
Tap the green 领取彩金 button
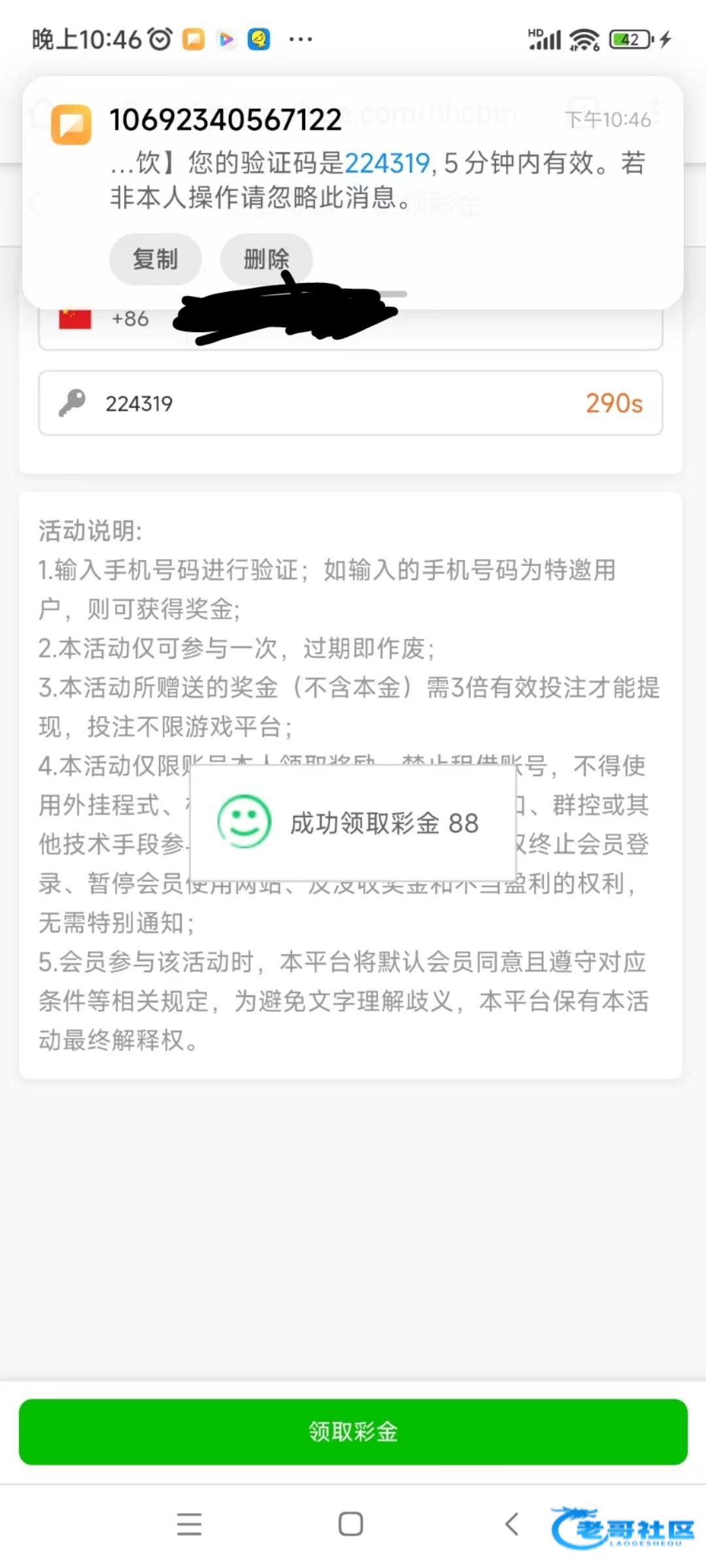click(x=353, y=1431)
